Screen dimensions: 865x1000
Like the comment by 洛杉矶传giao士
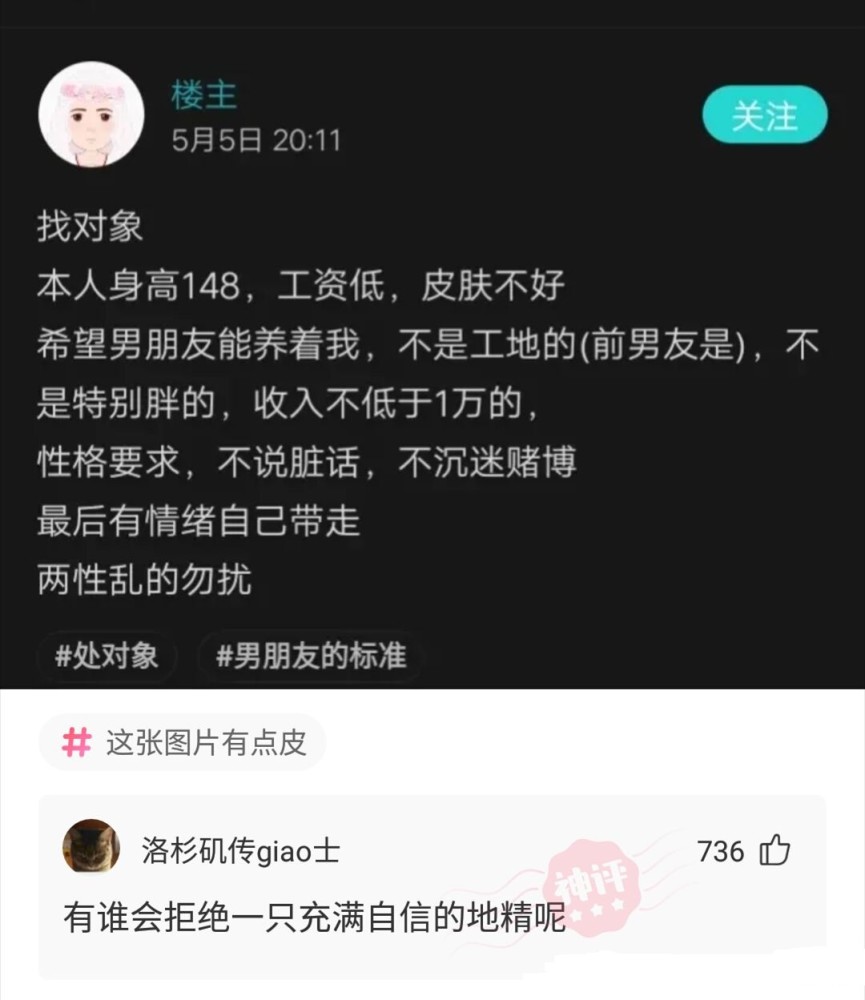[775, 850]
